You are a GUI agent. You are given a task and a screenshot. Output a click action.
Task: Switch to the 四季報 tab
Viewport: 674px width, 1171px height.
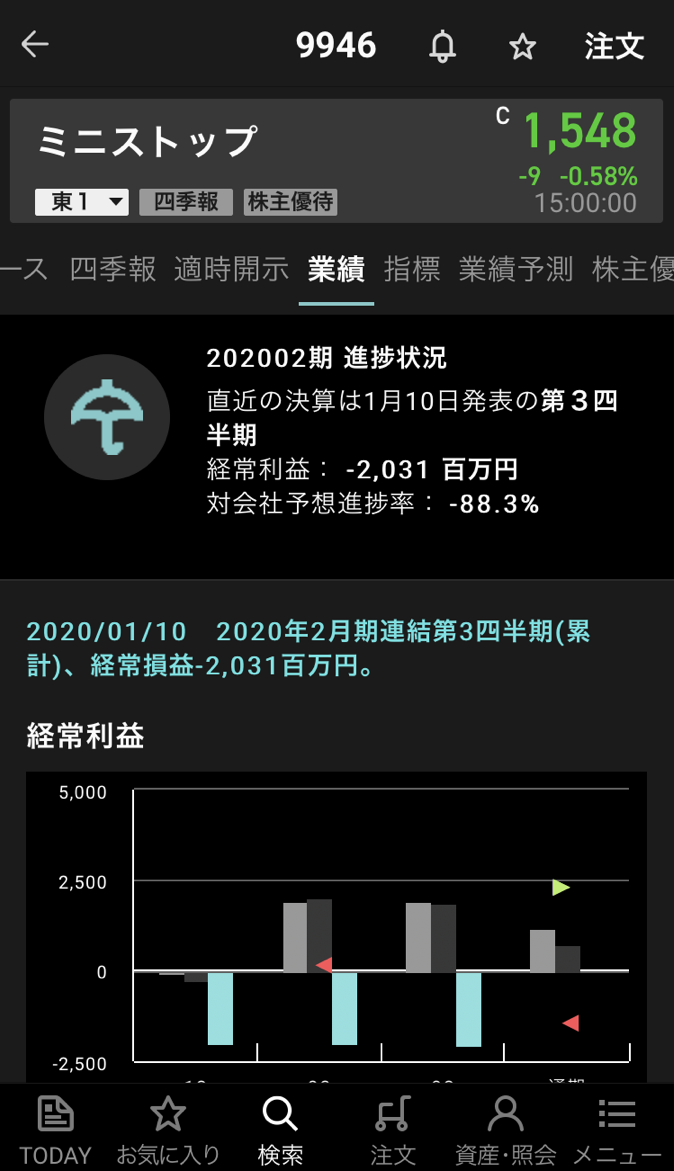[113, 269]
